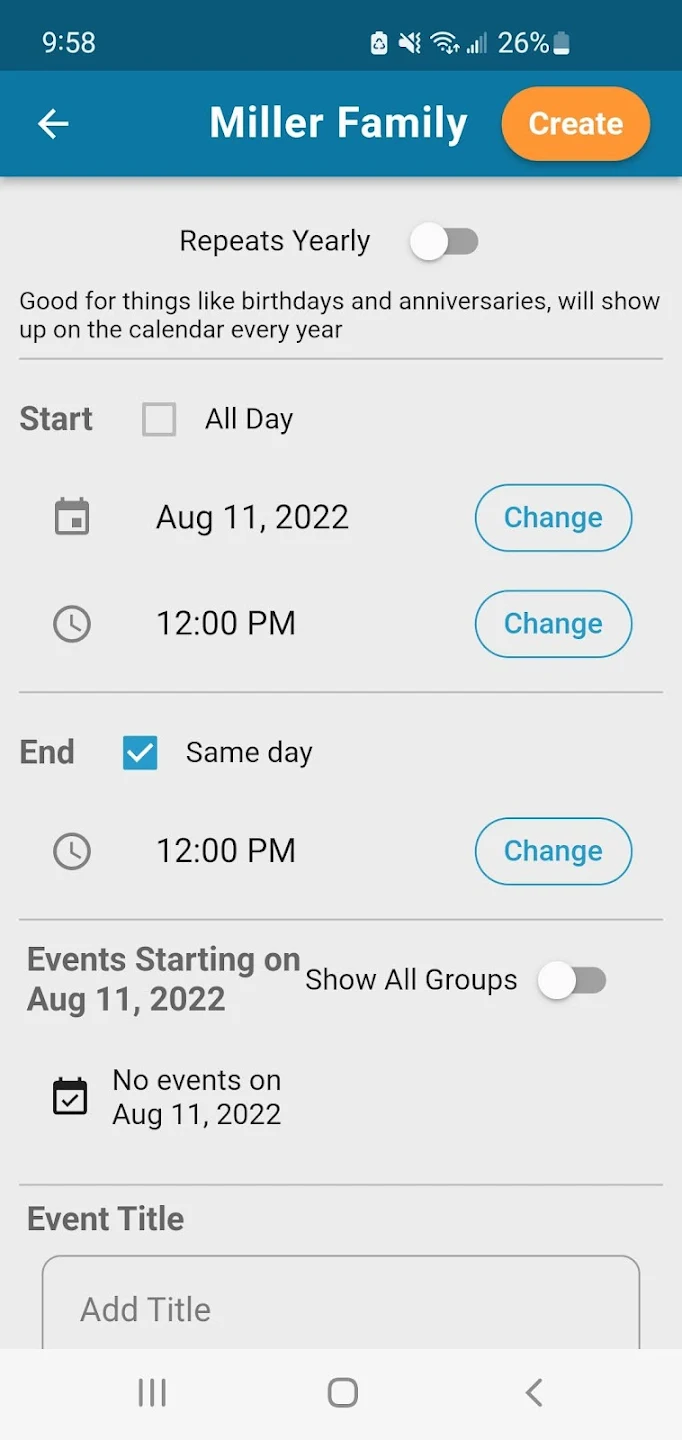
Task: Open recent apps from navigation bar
Action: pyautogui.click(x=152, y=1393)
